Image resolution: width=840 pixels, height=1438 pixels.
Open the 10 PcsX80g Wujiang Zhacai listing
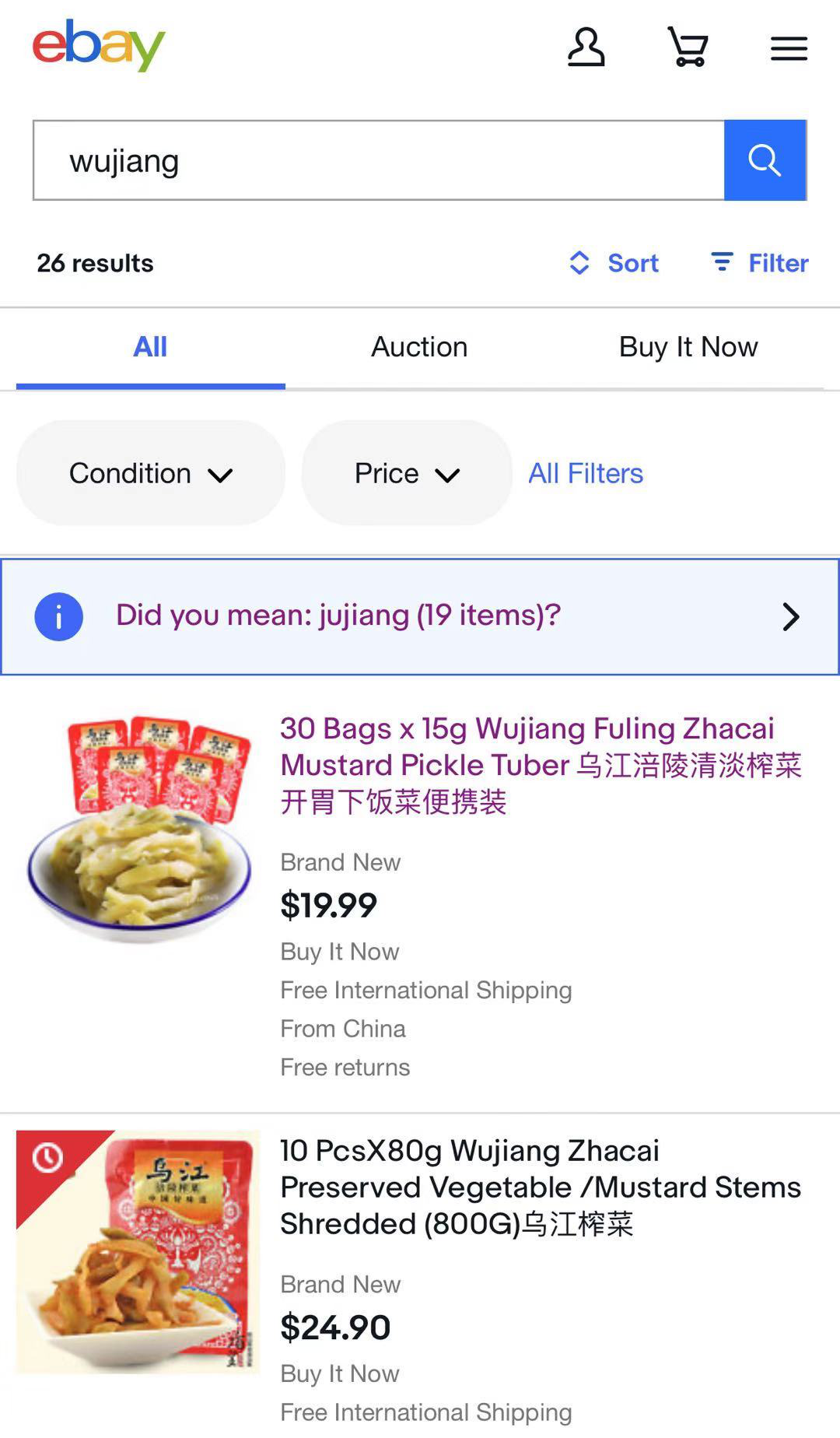[541, 1187]
